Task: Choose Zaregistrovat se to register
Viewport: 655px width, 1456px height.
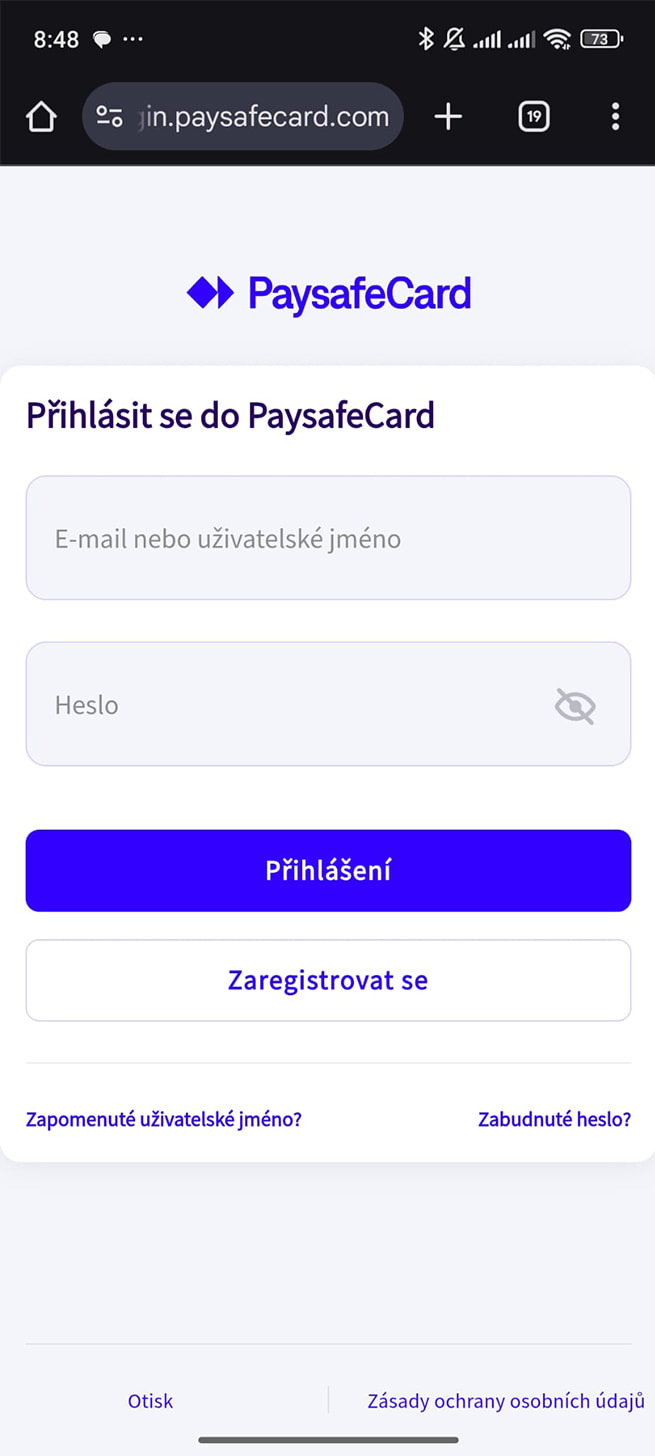Action: pos(328,980)
